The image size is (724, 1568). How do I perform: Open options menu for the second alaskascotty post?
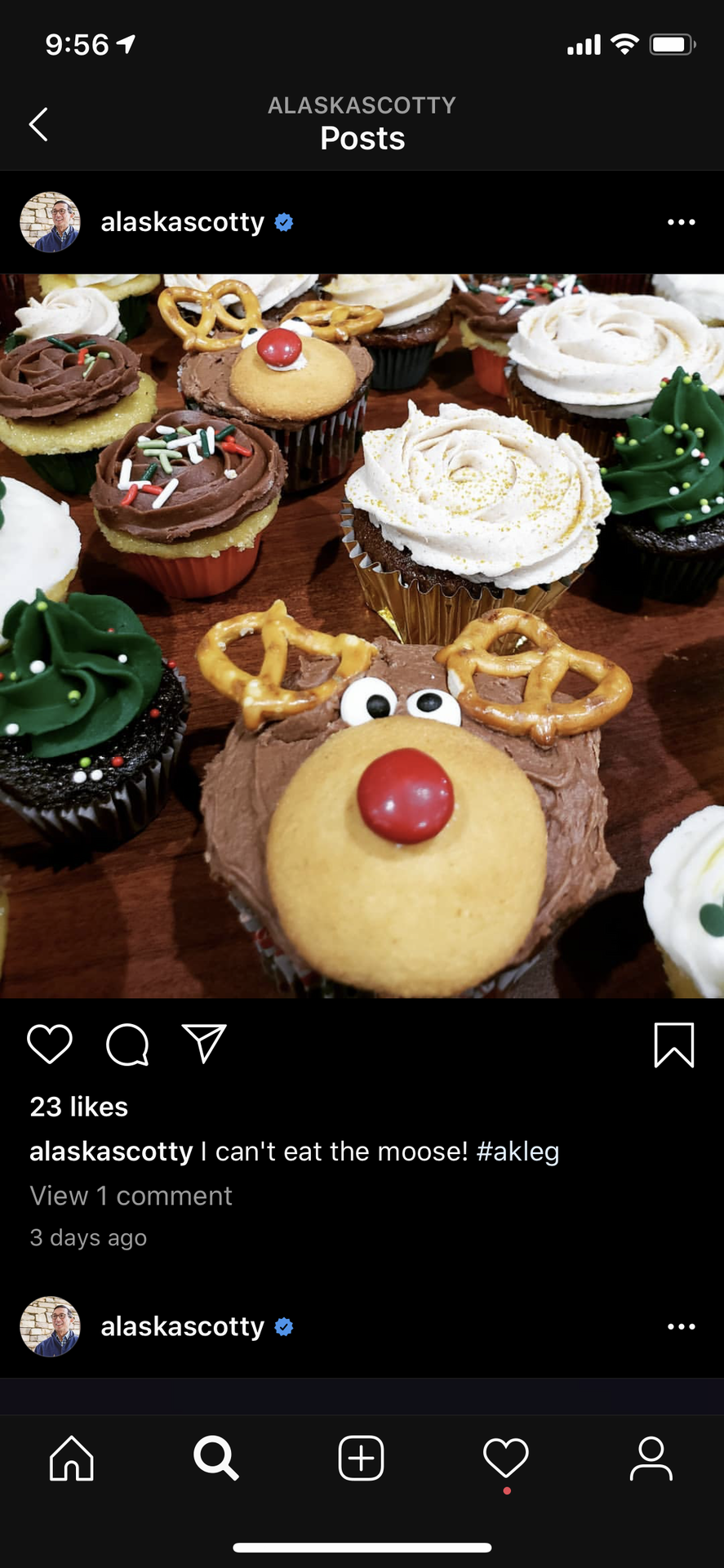click(681, 1326)
